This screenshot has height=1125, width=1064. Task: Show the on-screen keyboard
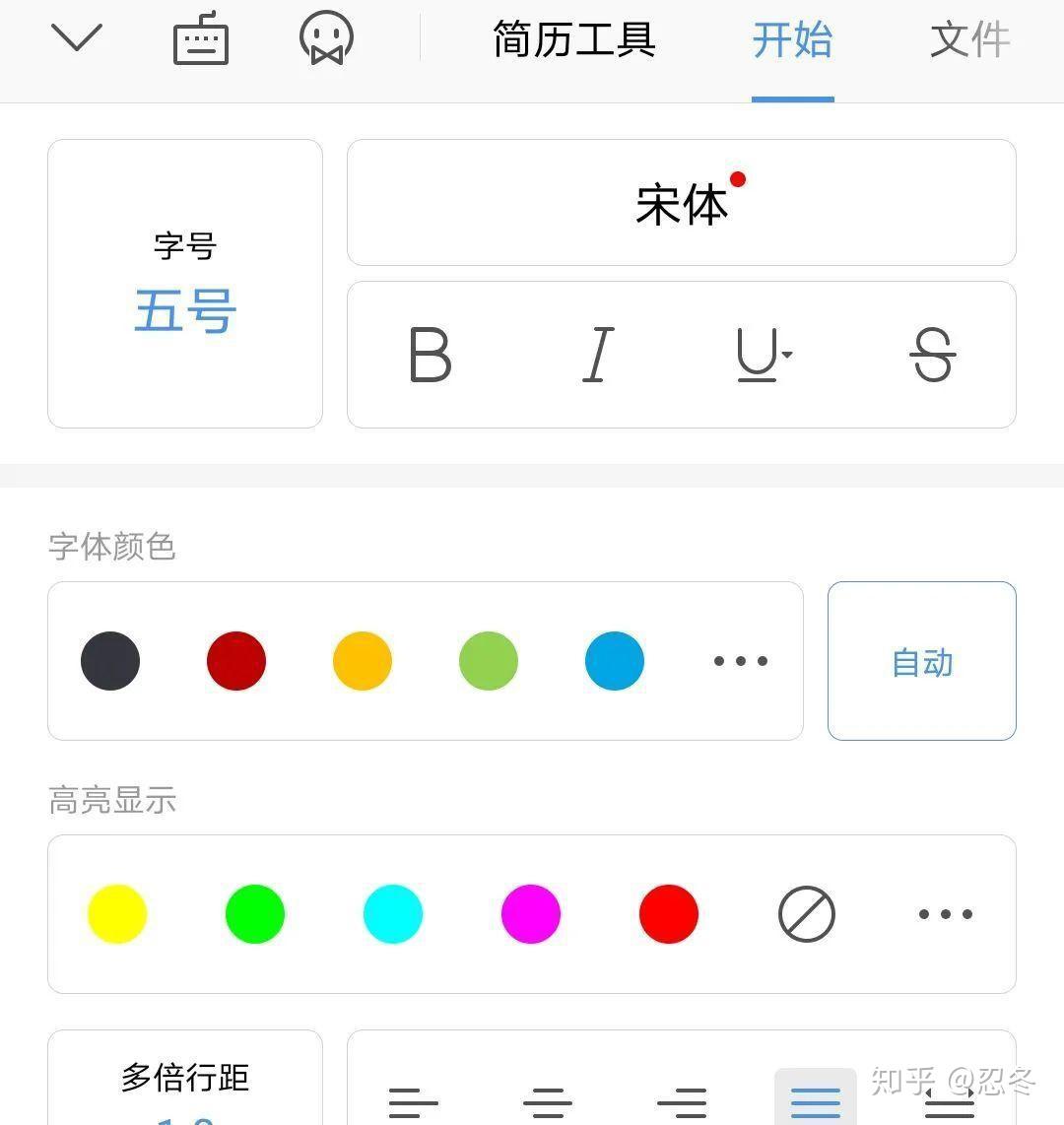tap(201, 40)
